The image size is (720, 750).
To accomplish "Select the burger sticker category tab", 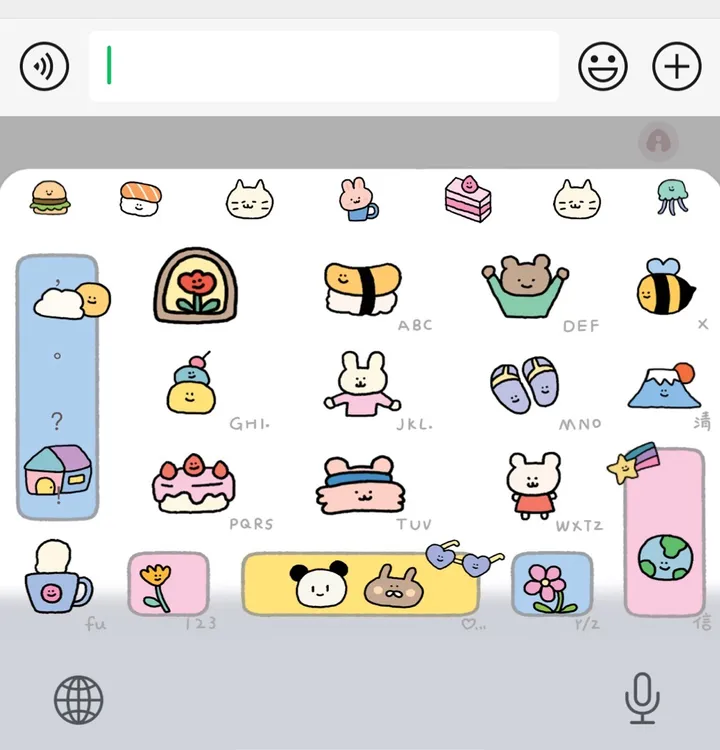I will pyautogui.click(x=49, y=198).
